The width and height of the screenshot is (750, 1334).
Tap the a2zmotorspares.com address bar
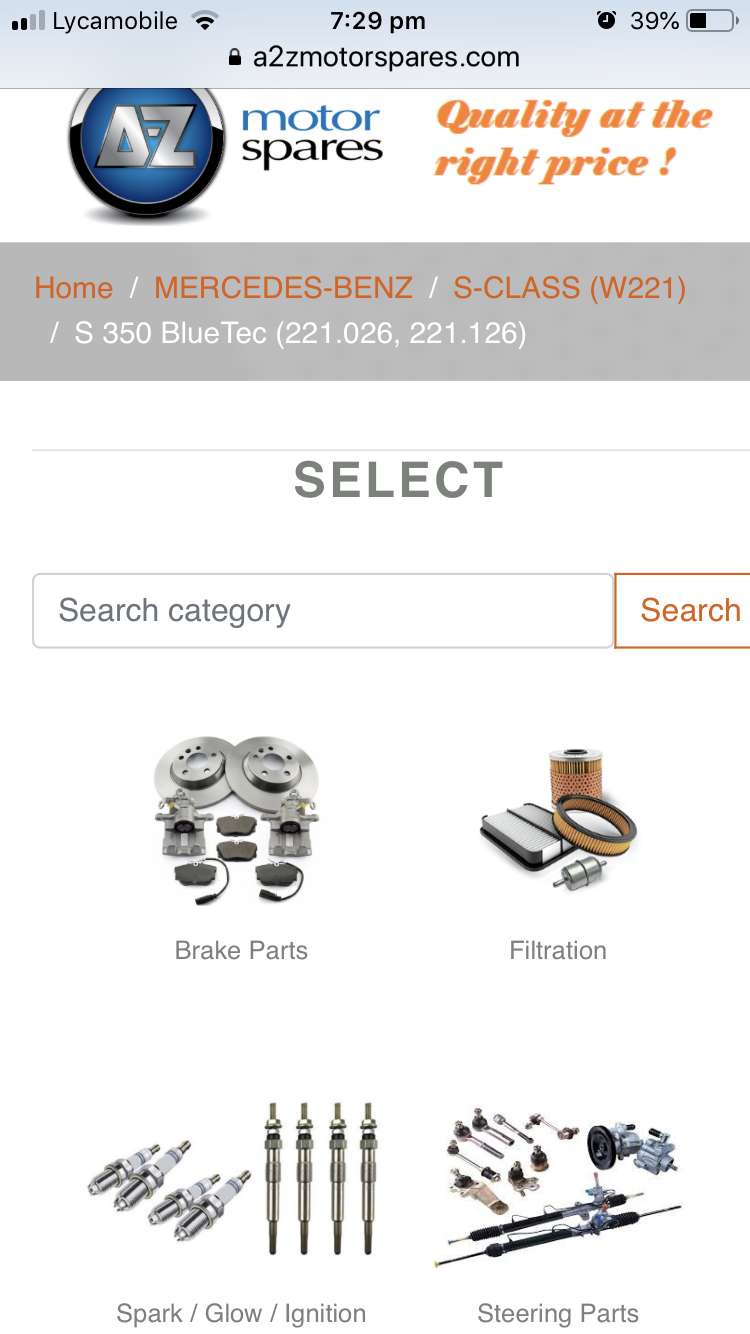[x=375, y=57]
